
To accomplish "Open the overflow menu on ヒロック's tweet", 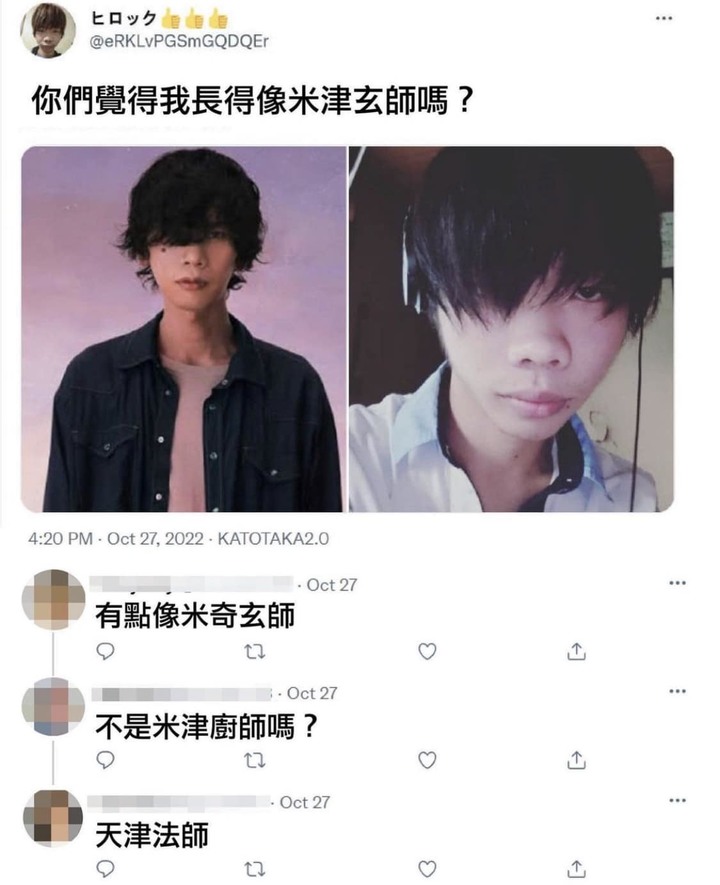I will pos(662,18).
